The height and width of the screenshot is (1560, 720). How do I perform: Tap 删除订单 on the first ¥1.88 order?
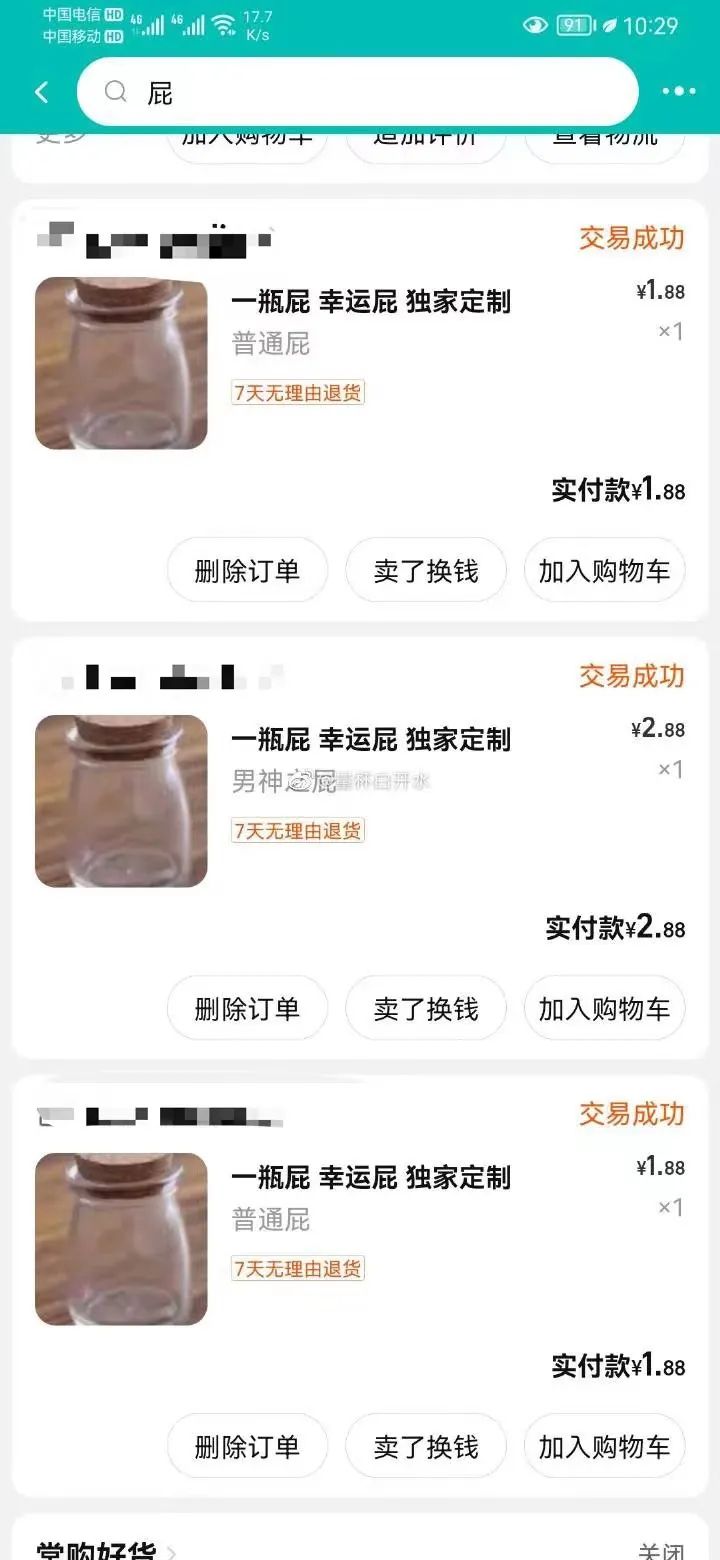pyautogui.click(x=247, y=569)
